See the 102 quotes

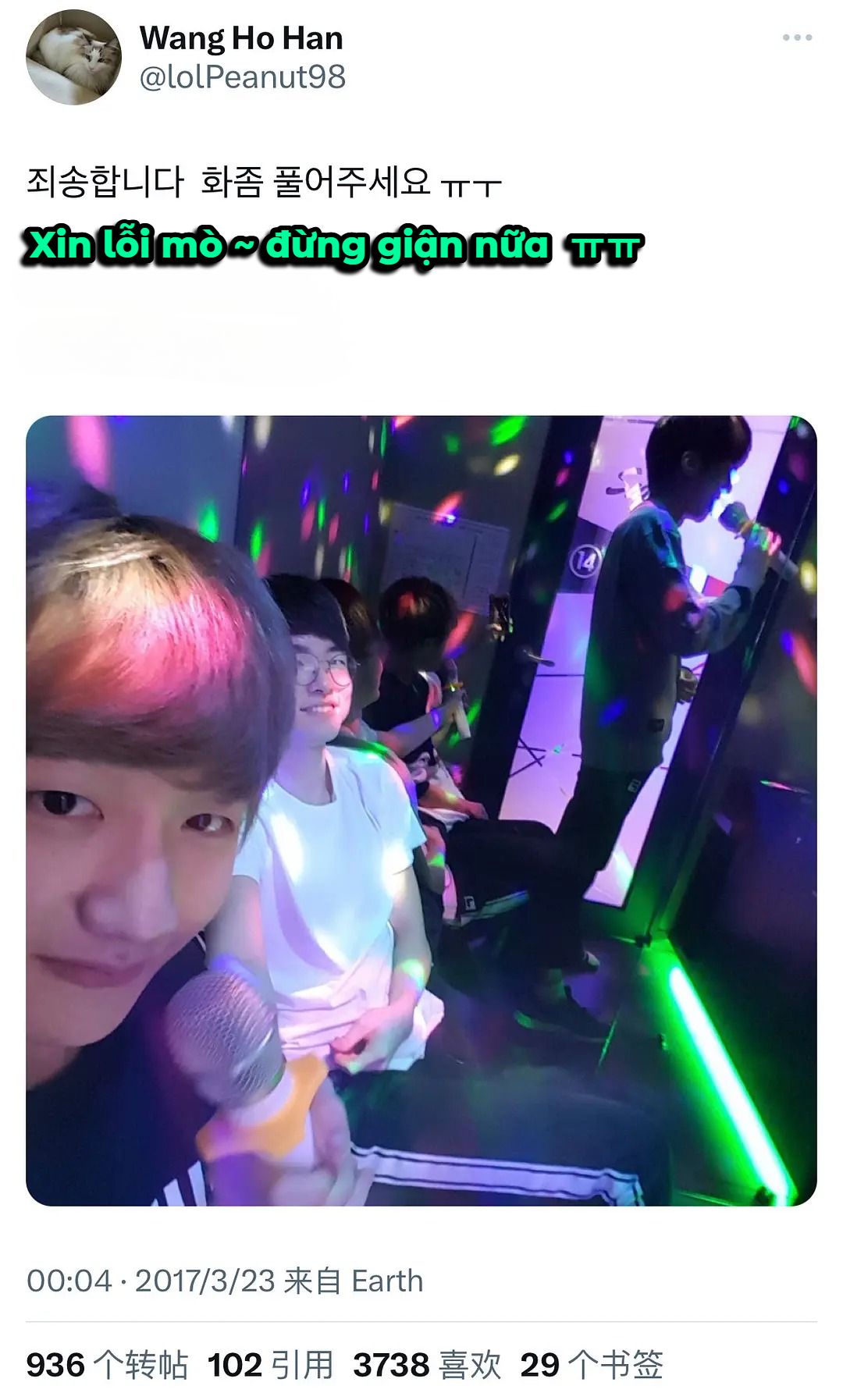point(270,1365)
